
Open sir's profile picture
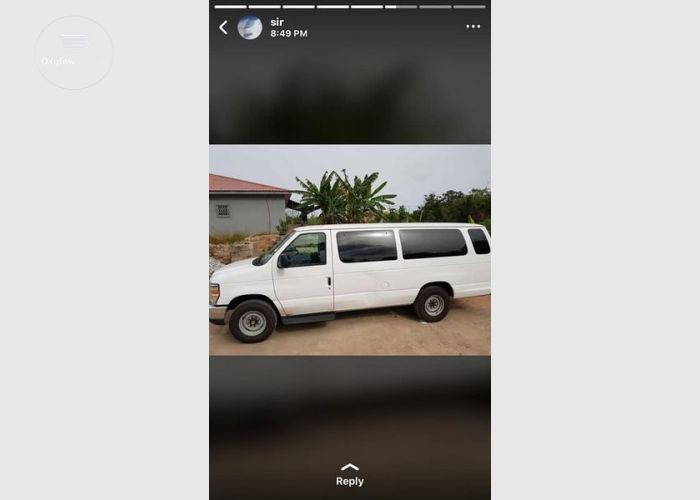pos(250,27)
